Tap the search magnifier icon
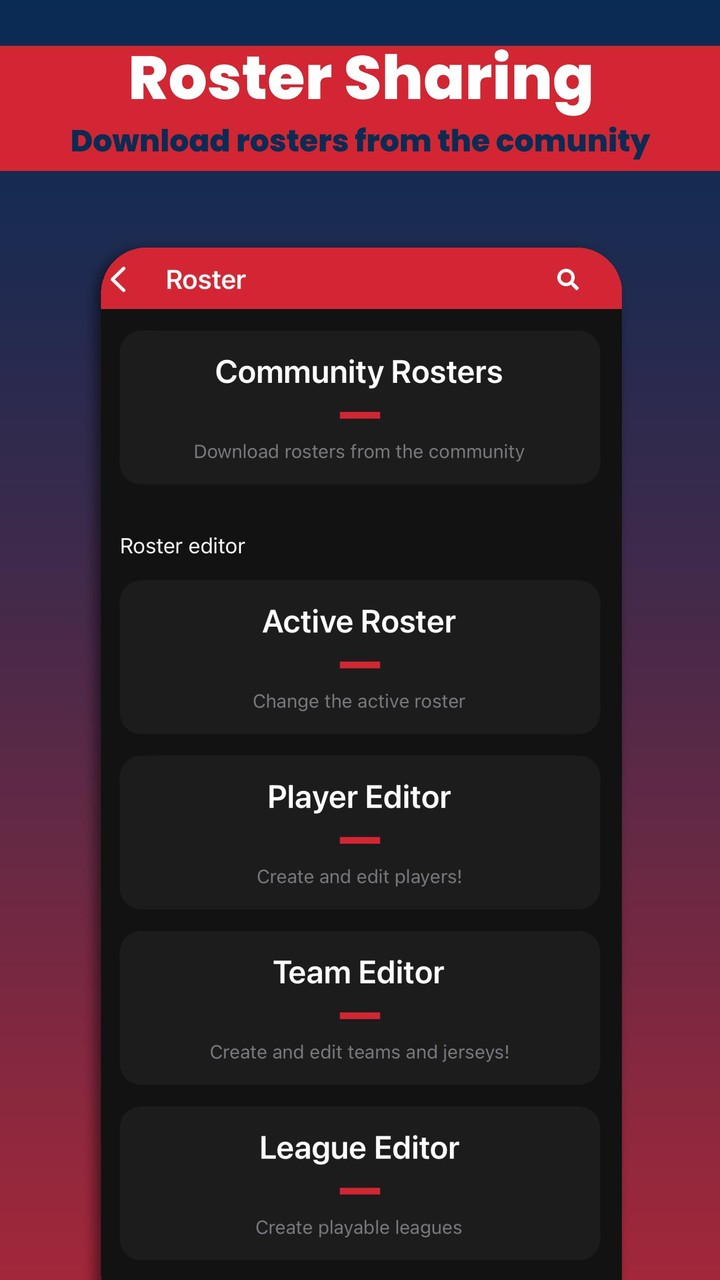This screenshot has height=1280, width=720. point(568,280)
